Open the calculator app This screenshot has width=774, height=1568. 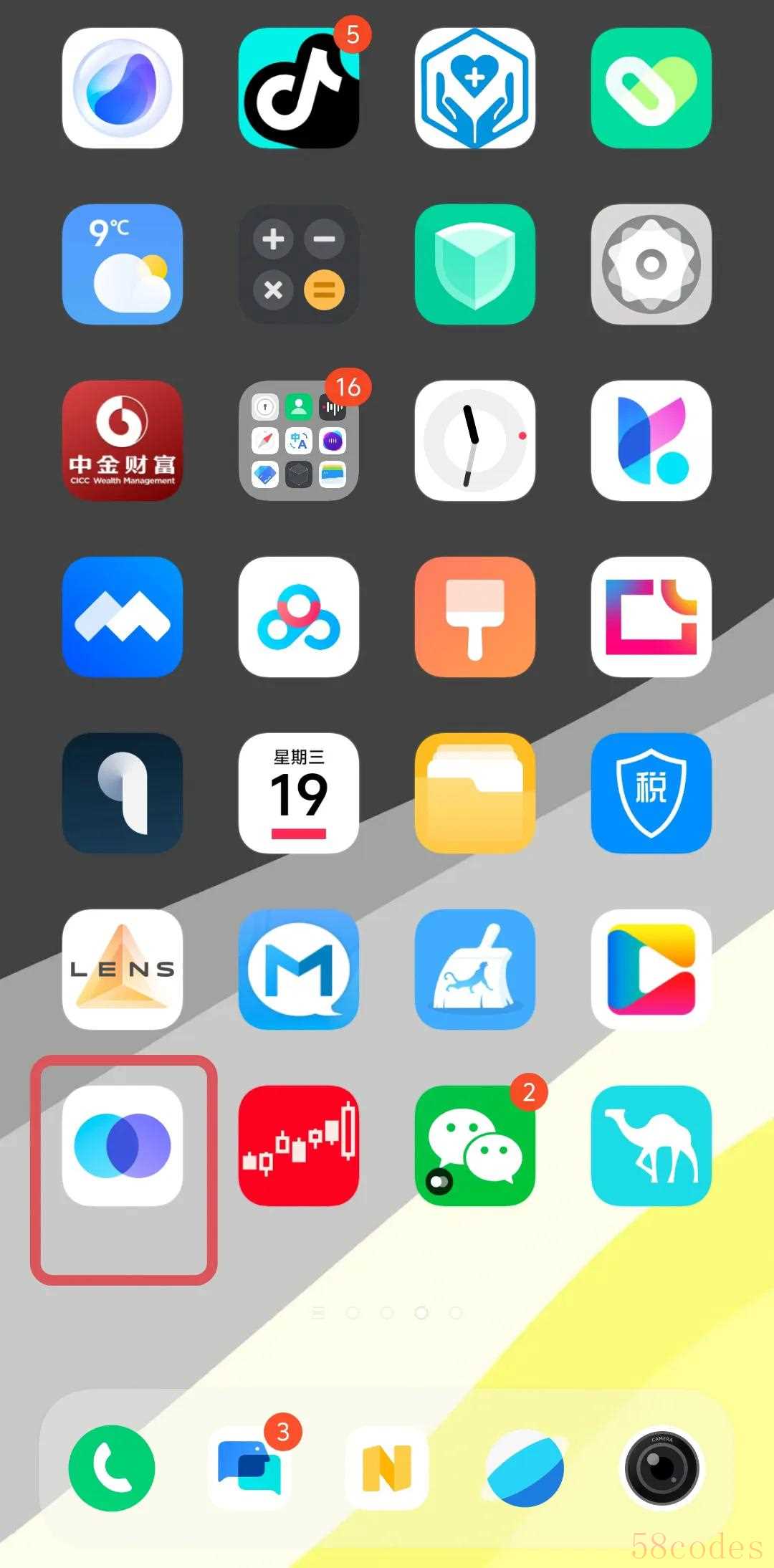pos(298,264)
